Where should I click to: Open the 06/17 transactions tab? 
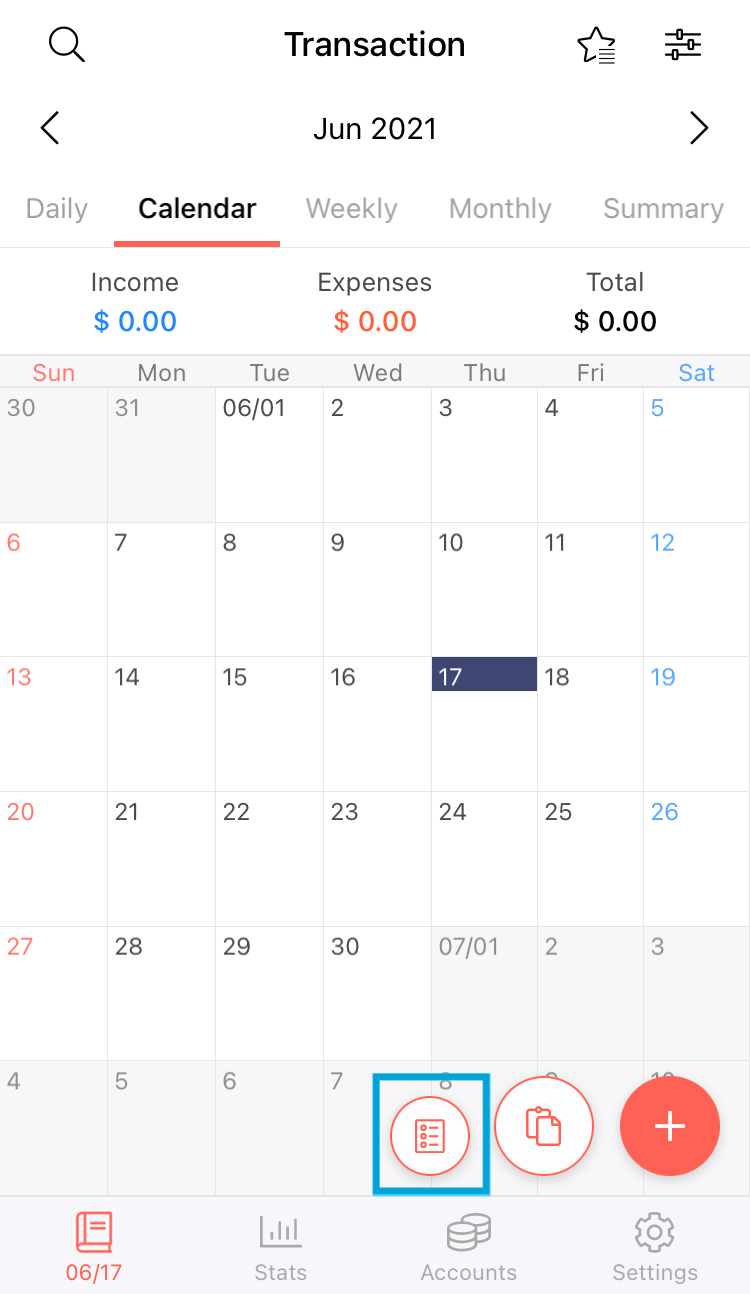click(x=94, y=1246)
